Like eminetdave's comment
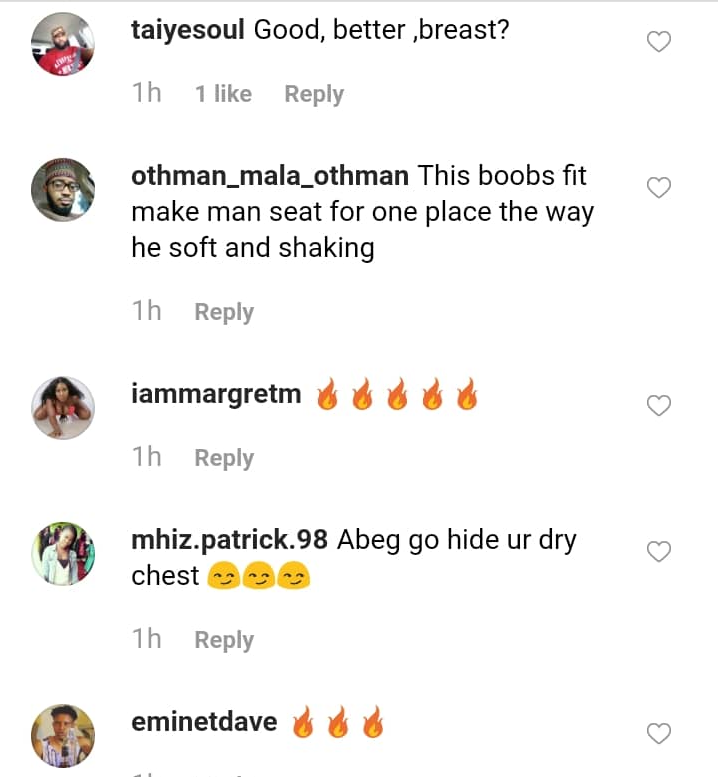Image resolution: width=718 pixels, height=777 pixels. pos(659,734)
